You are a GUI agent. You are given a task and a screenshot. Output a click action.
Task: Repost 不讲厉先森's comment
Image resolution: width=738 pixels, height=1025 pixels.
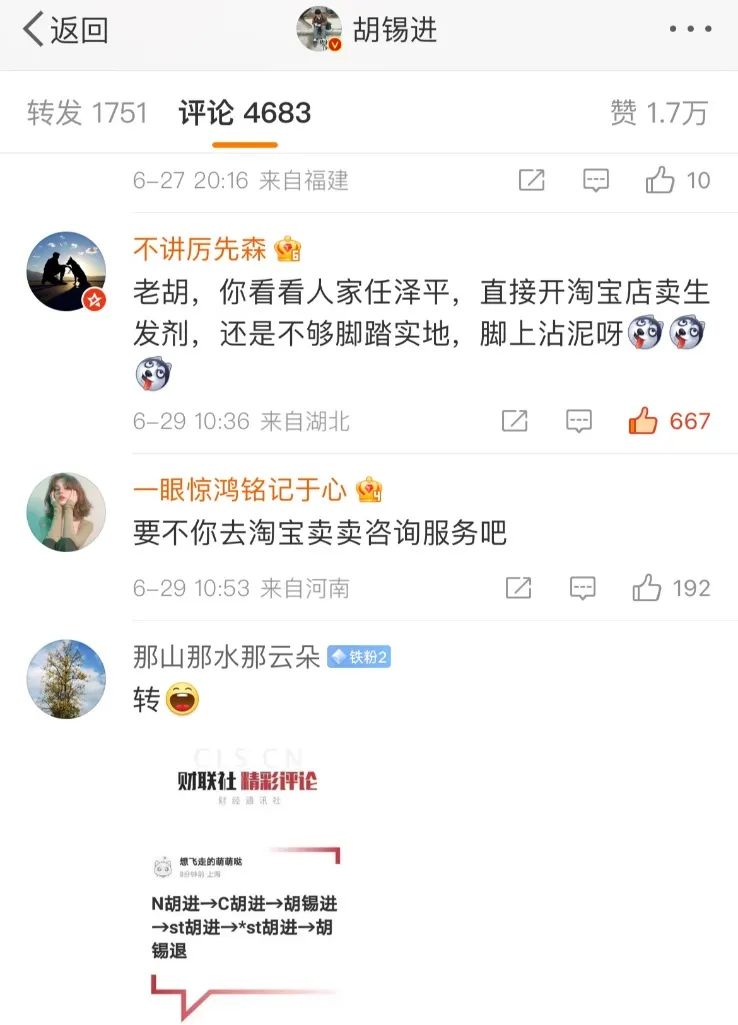[x=514, y=421]
